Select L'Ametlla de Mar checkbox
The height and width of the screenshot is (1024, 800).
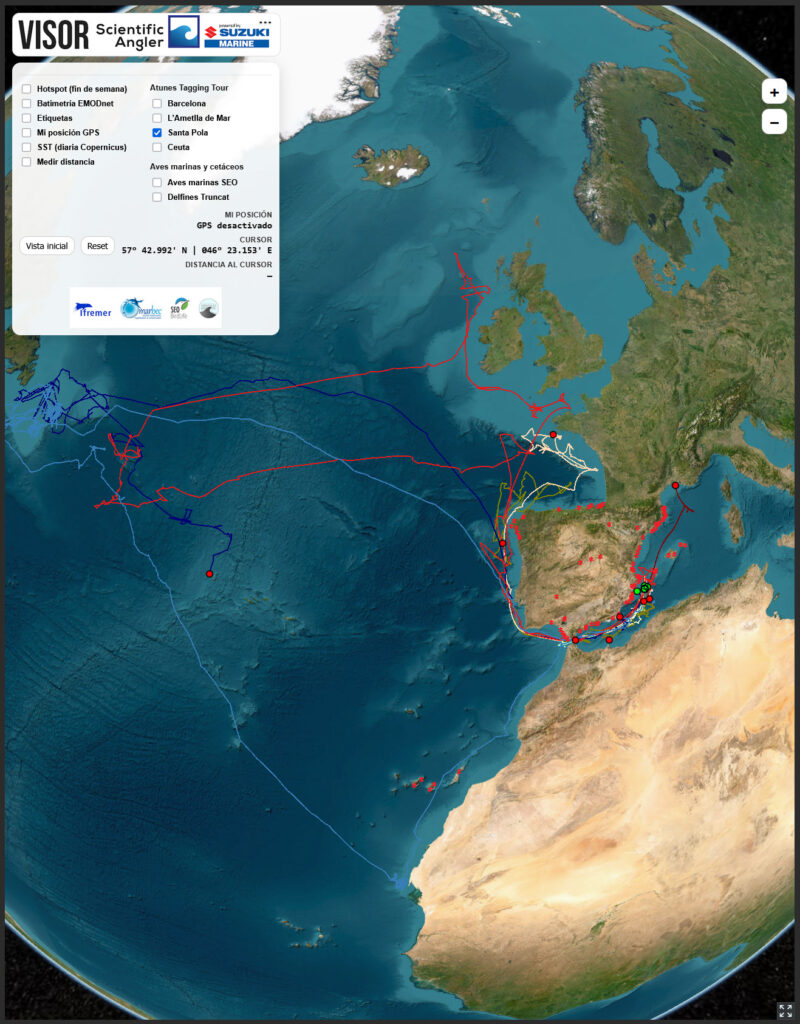(157, 118)
